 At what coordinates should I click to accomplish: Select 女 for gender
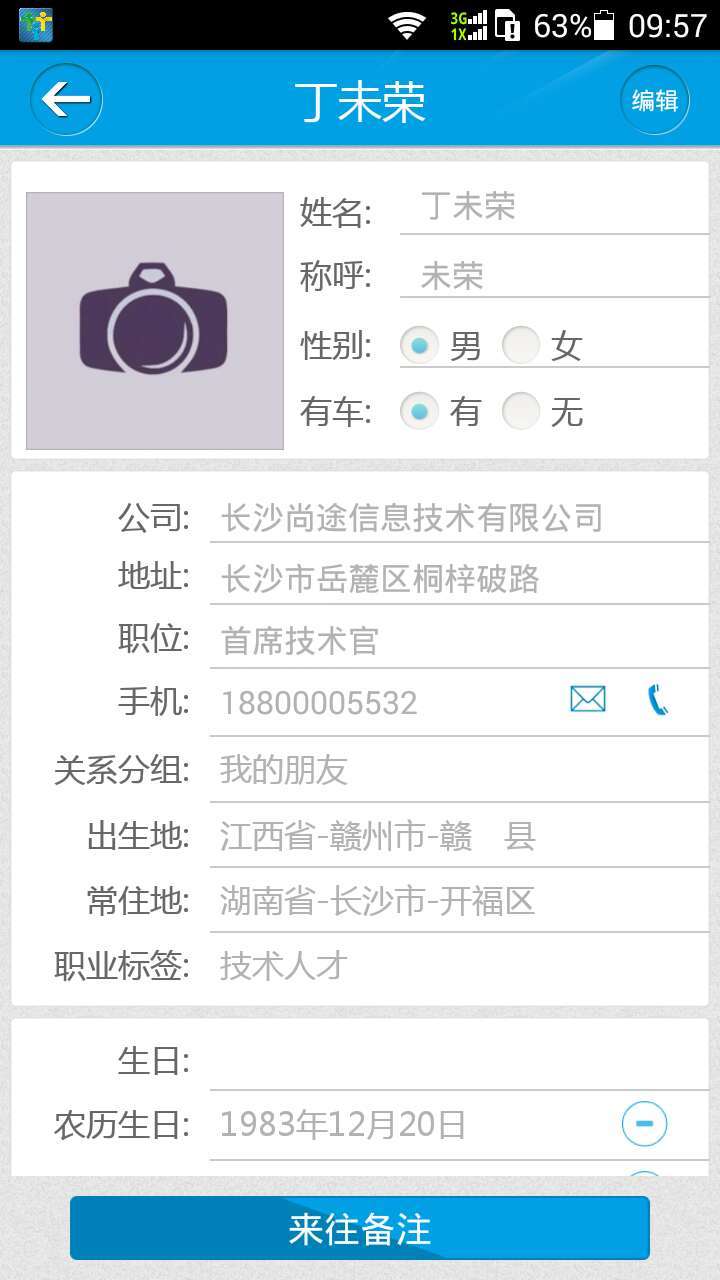(521, 346)
